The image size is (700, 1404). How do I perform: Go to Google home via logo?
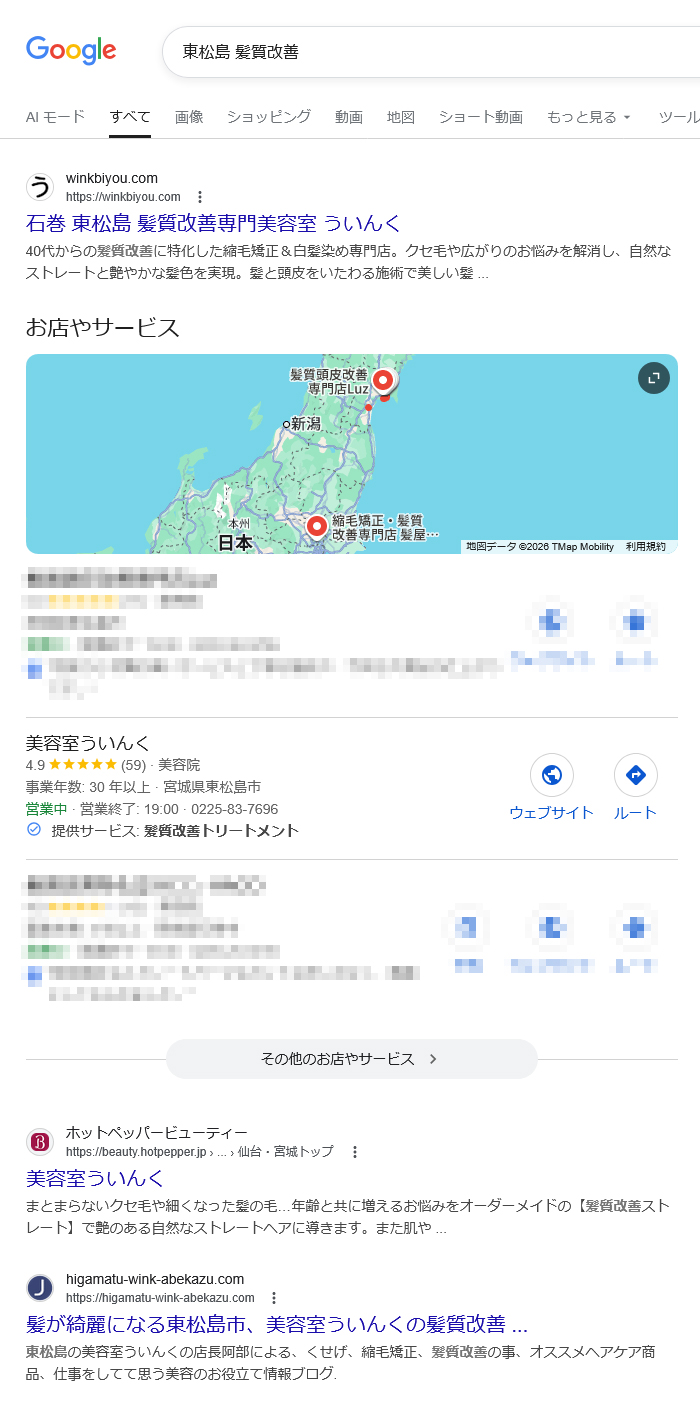point(71,51)
